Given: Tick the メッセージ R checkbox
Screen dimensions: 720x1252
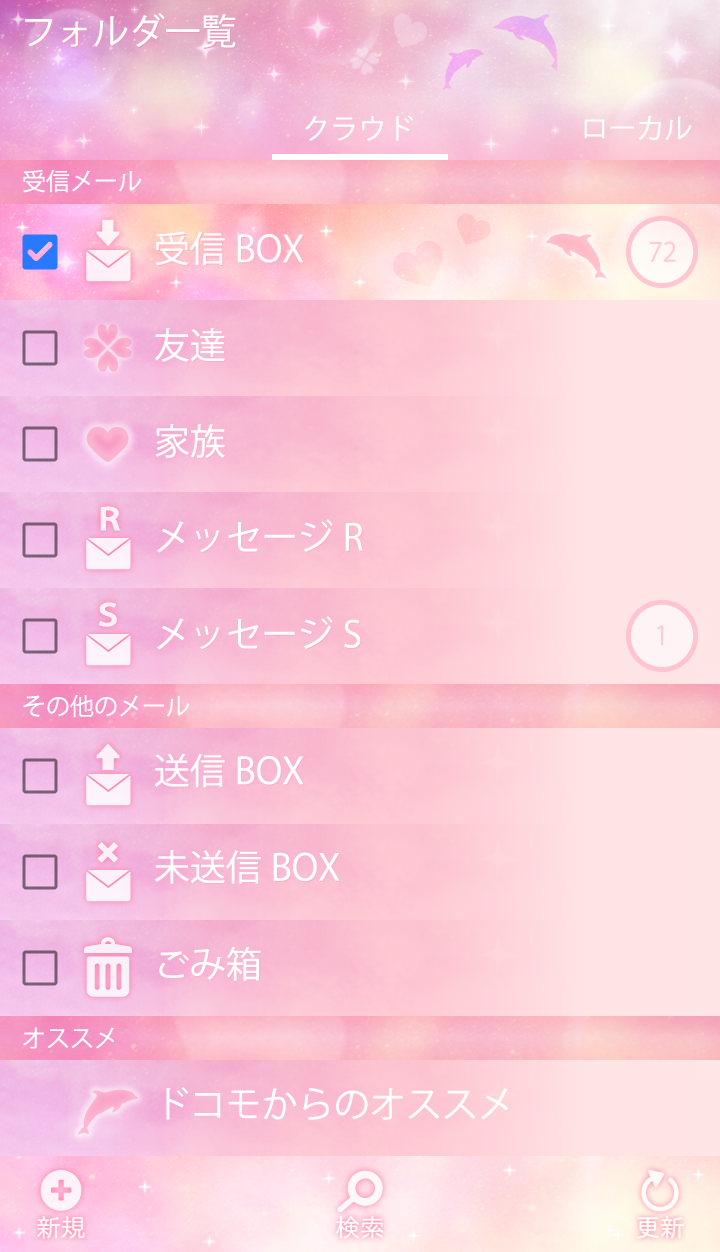Looking at the screenshot, I should (40, 540).
